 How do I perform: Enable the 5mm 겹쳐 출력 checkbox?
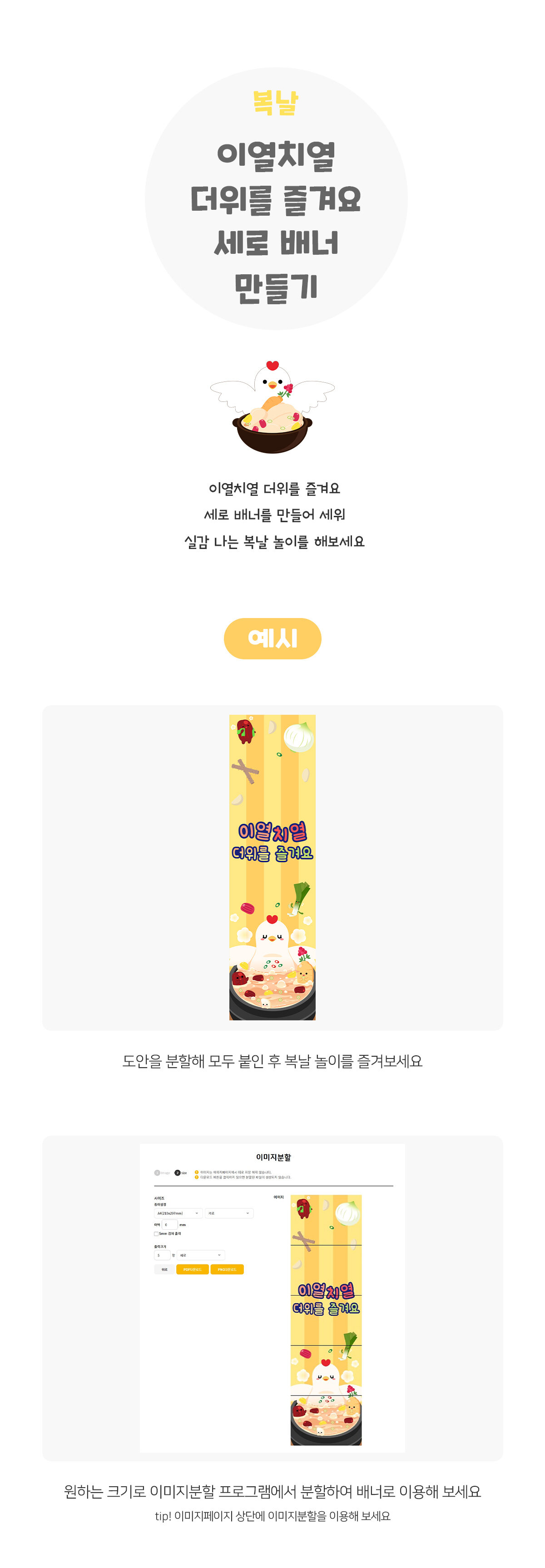coord(156,1234)
